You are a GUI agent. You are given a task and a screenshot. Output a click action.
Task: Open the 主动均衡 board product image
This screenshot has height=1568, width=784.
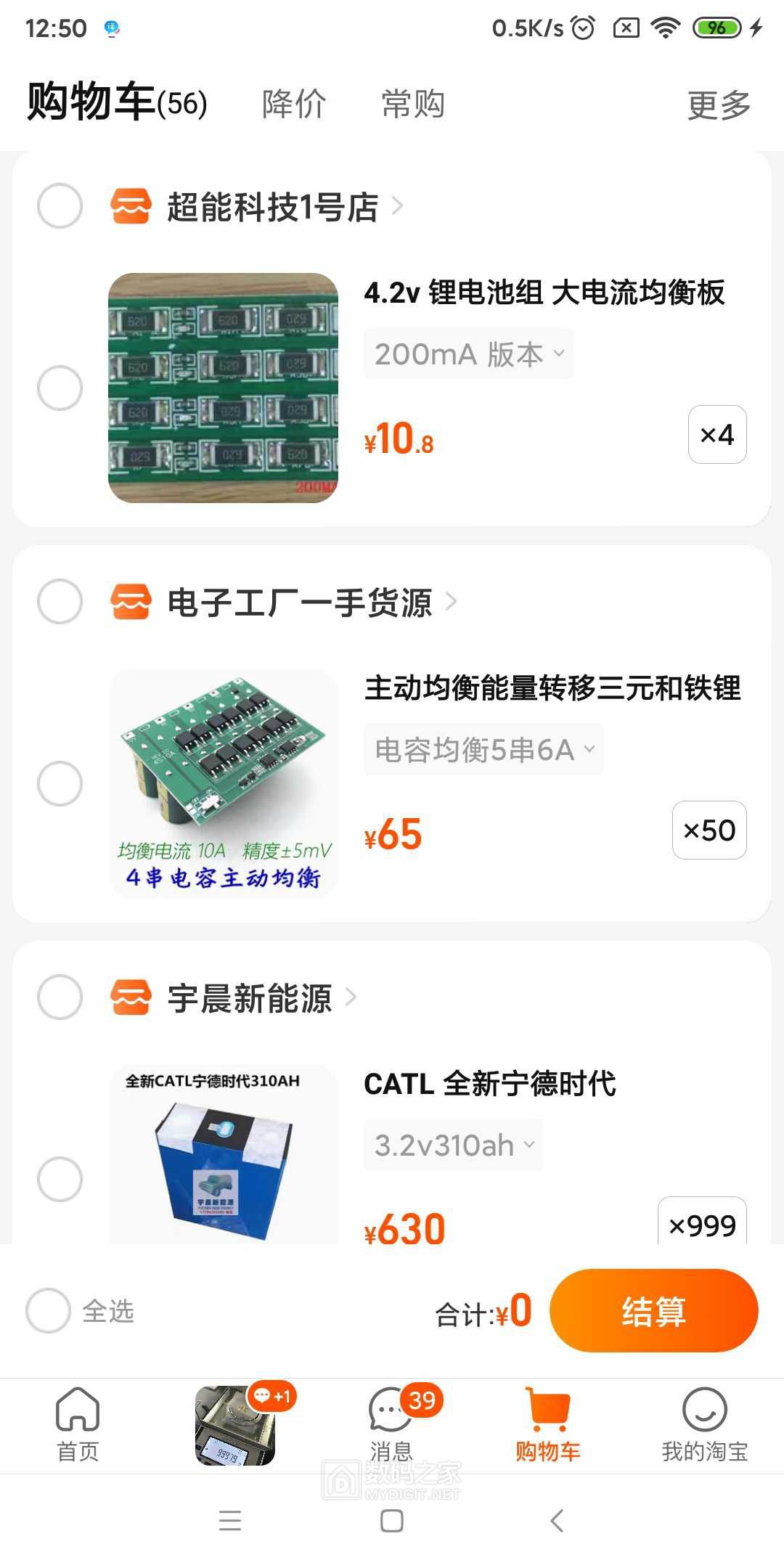224,783
